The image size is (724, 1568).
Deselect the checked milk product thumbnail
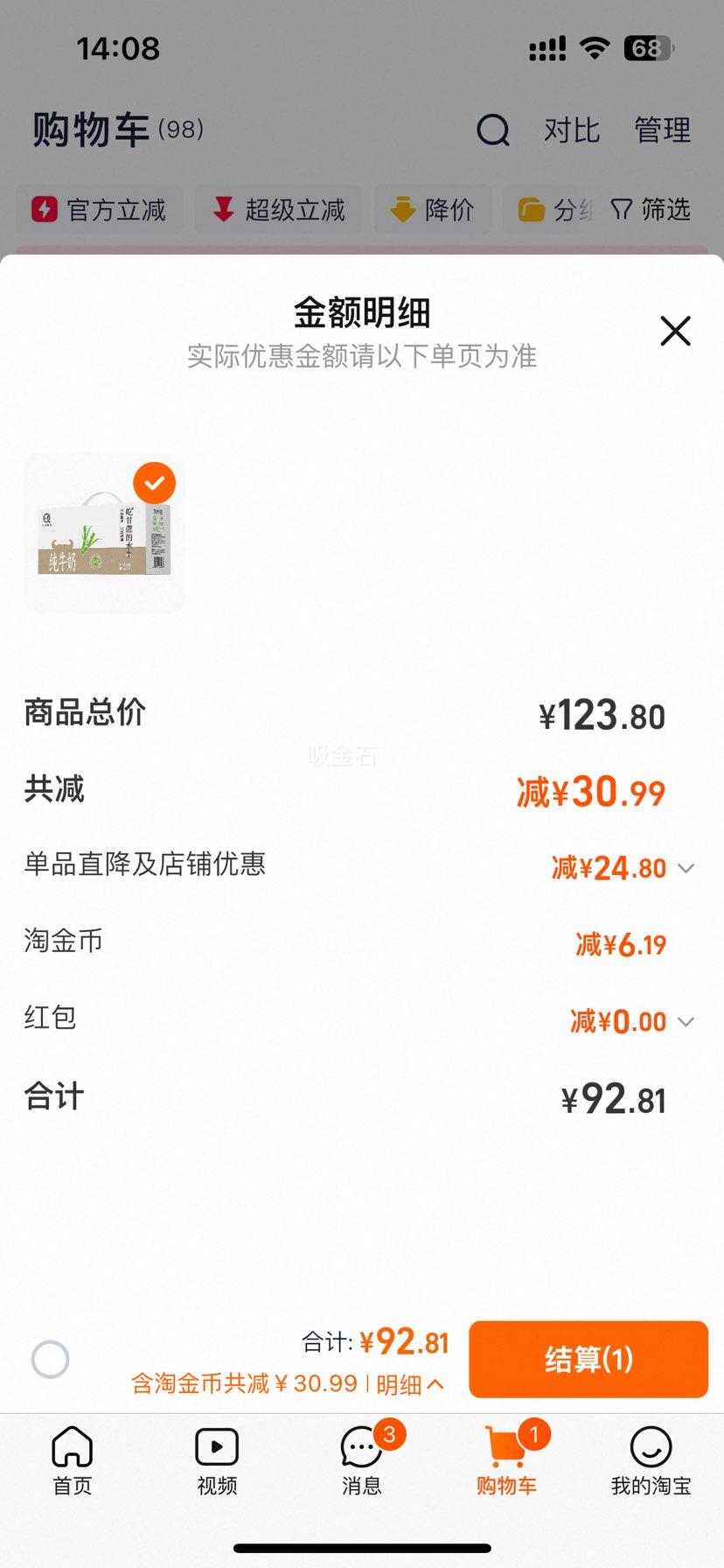coord(155,482)
